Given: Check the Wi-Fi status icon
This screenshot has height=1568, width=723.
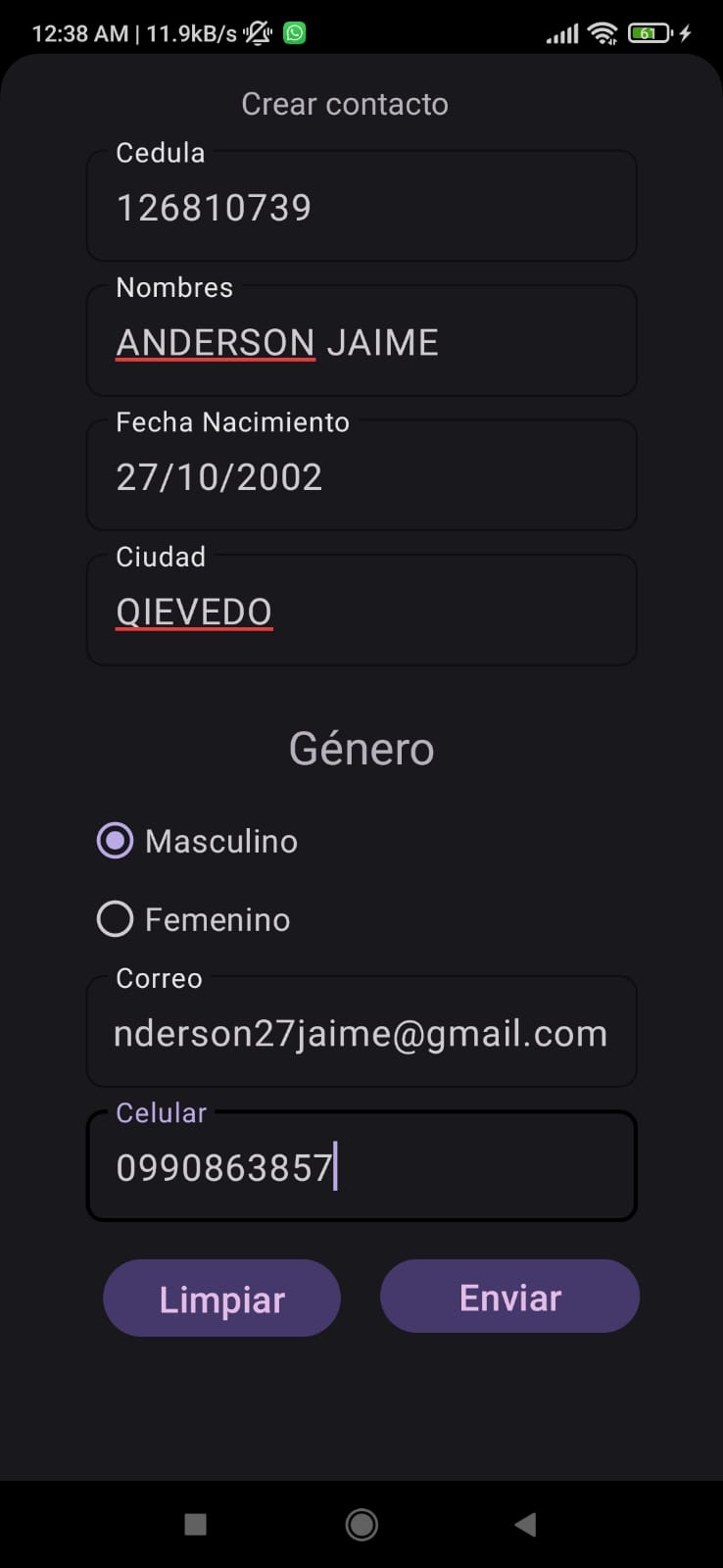Looking at the screenshot, I should [602, 32].
